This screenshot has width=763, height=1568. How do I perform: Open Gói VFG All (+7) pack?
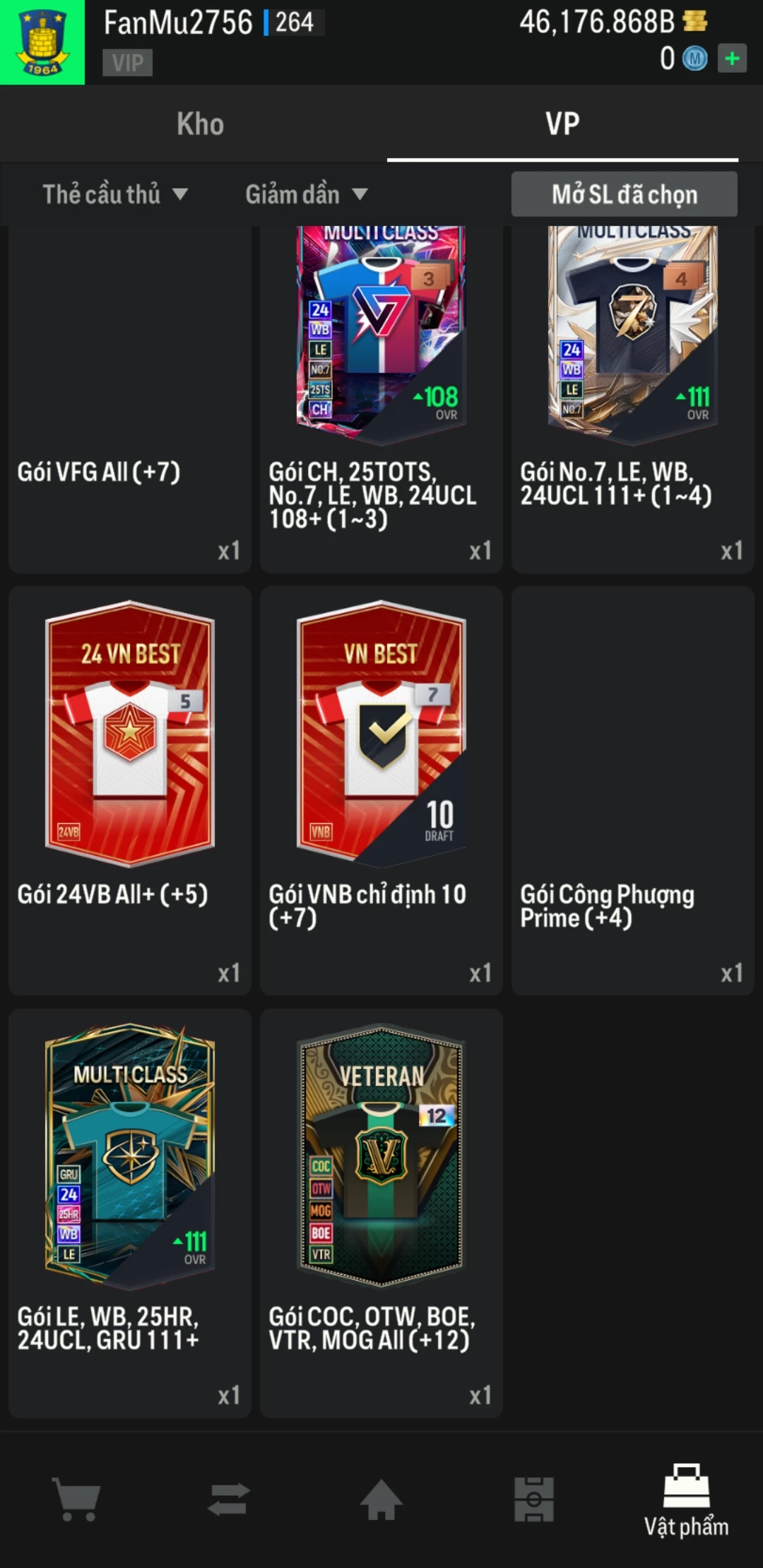click(129, 399)
